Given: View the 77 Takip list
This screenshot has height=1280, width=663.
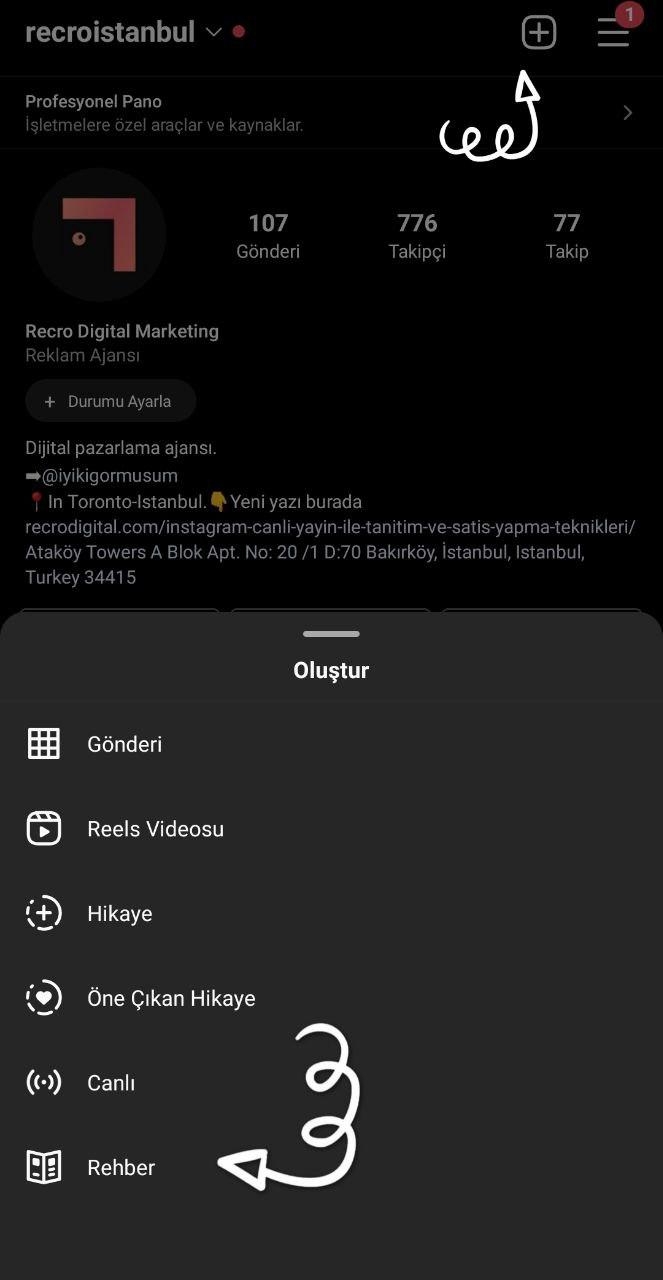Looking at the screenshot, I should coord(566,235).
